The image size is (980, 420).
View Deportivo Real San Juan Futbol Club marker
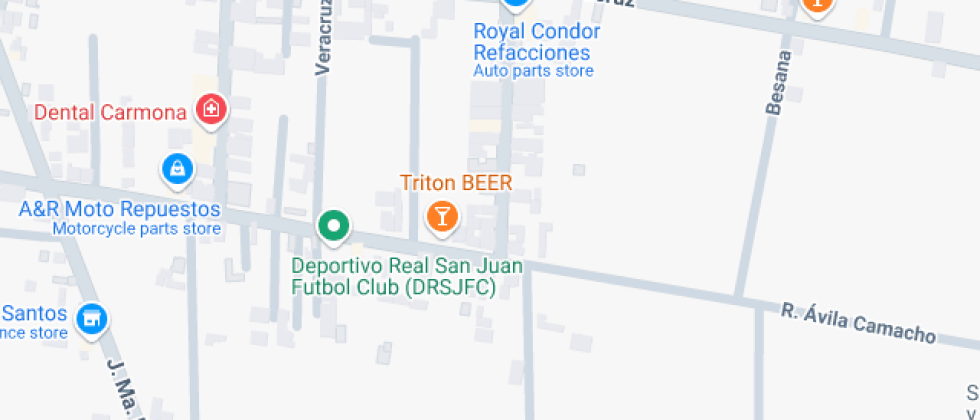coord(334,226)
